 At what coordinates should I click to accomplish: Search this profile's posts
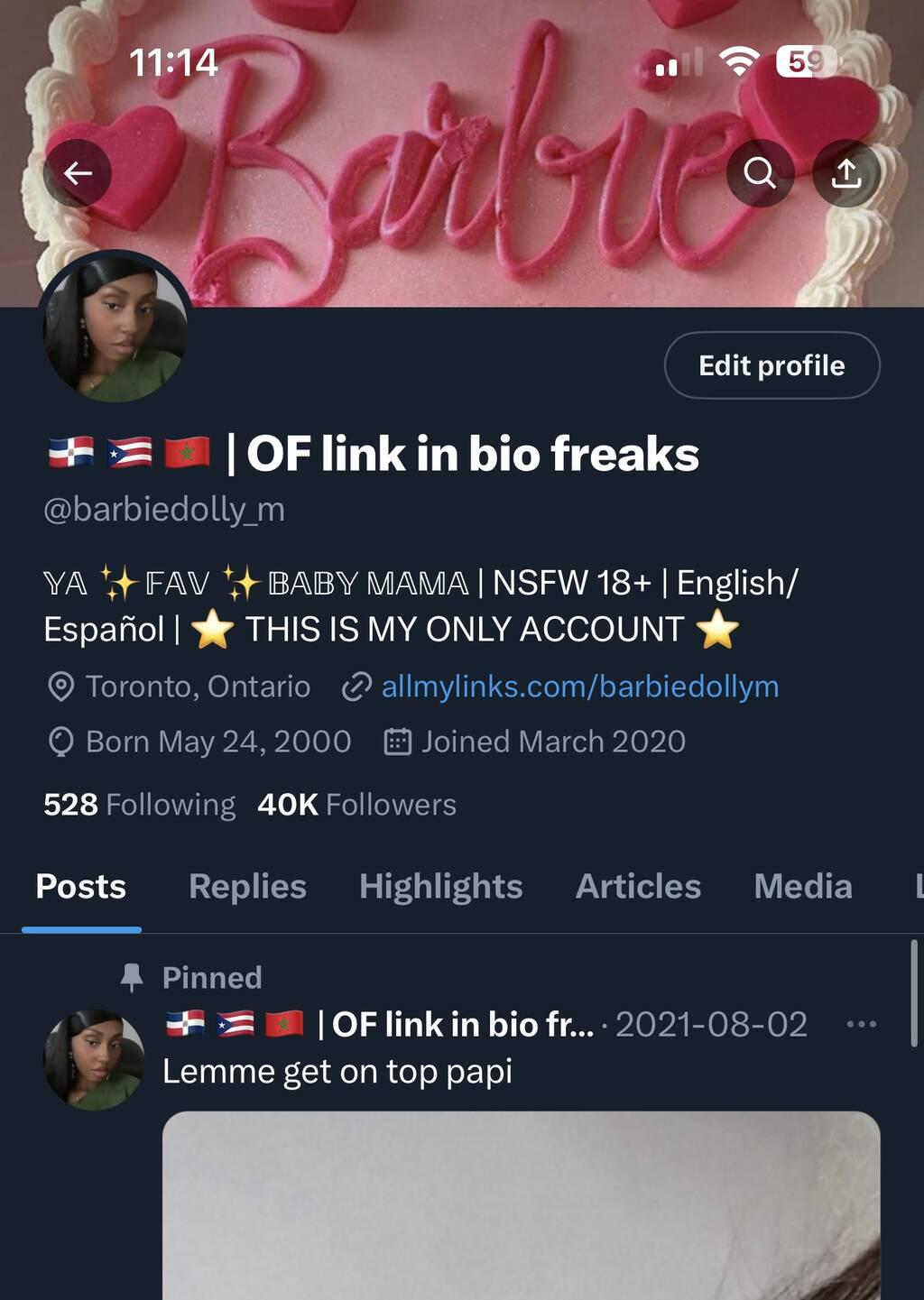pyautogui.click(x=760, y=173)
